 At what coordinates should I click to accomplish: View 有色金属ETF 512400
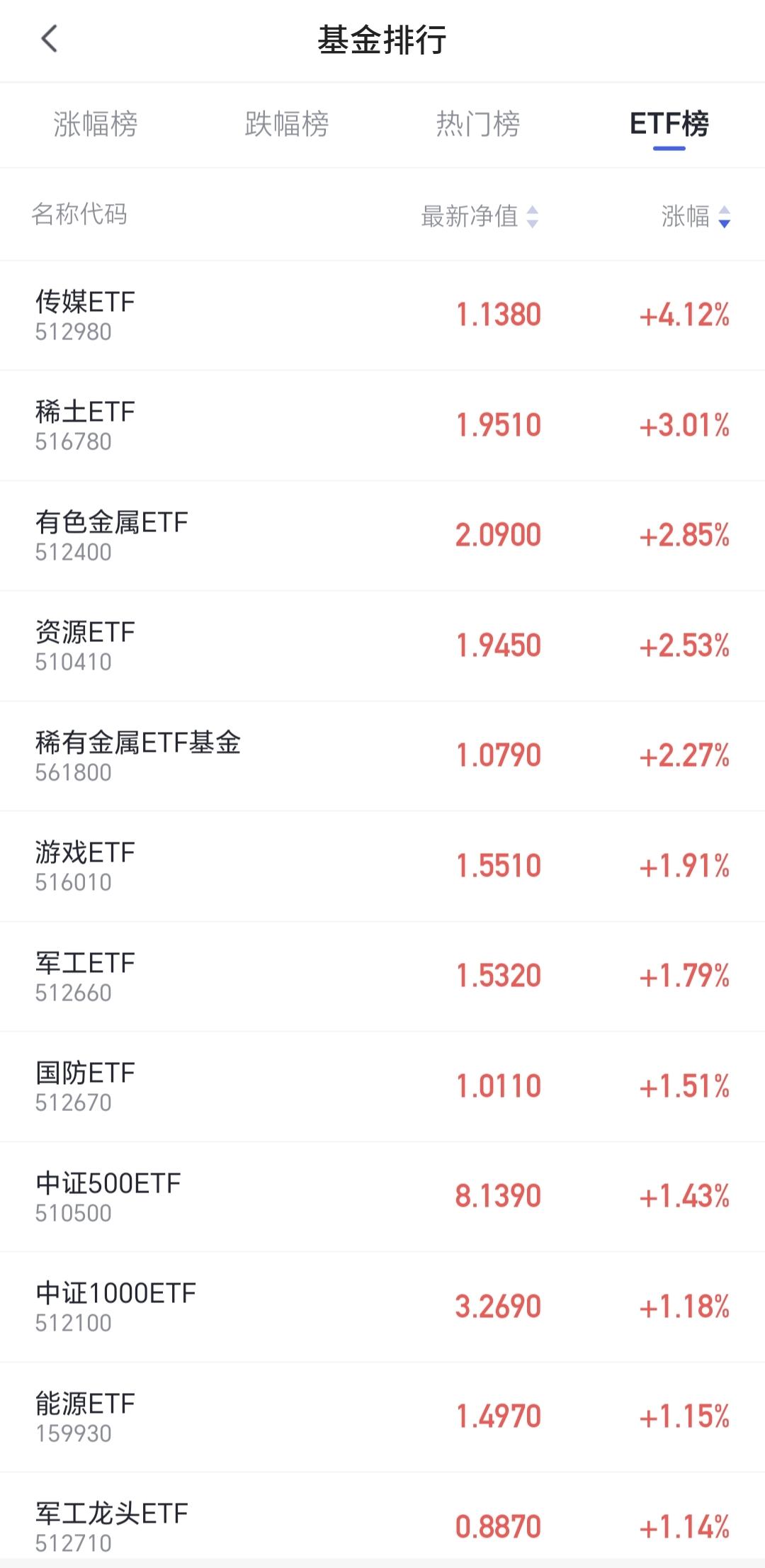click(382, 536)
